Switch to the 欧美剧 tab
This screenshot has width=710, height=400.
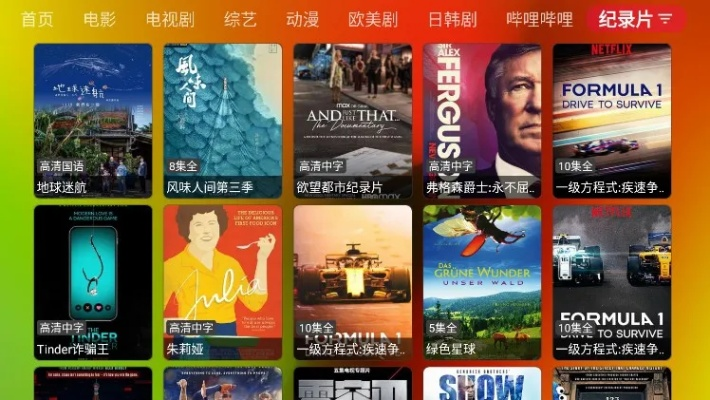(373, 19)
